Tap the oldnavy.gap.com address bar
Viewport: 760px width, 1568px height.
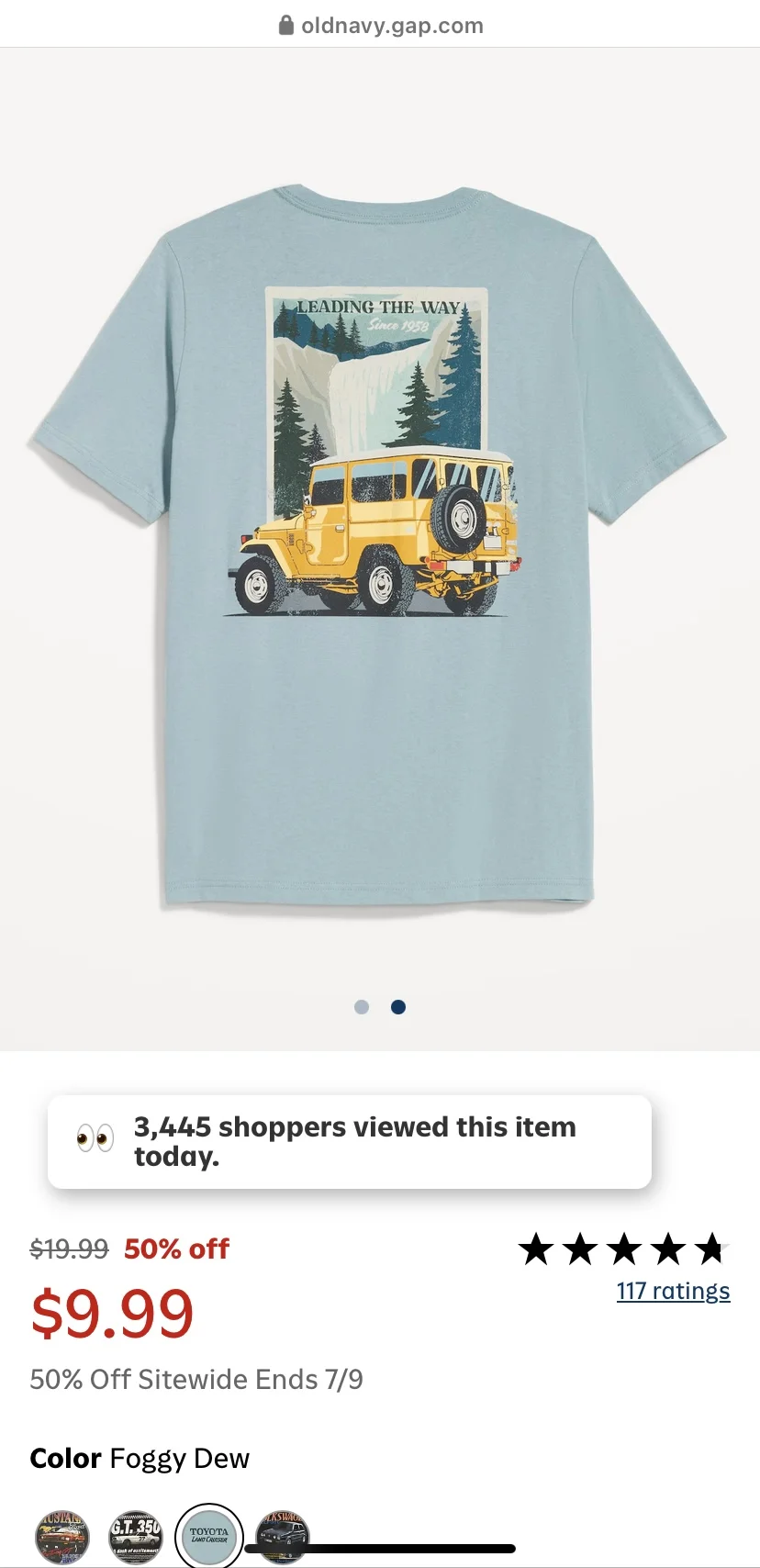[x=380, y=25]
